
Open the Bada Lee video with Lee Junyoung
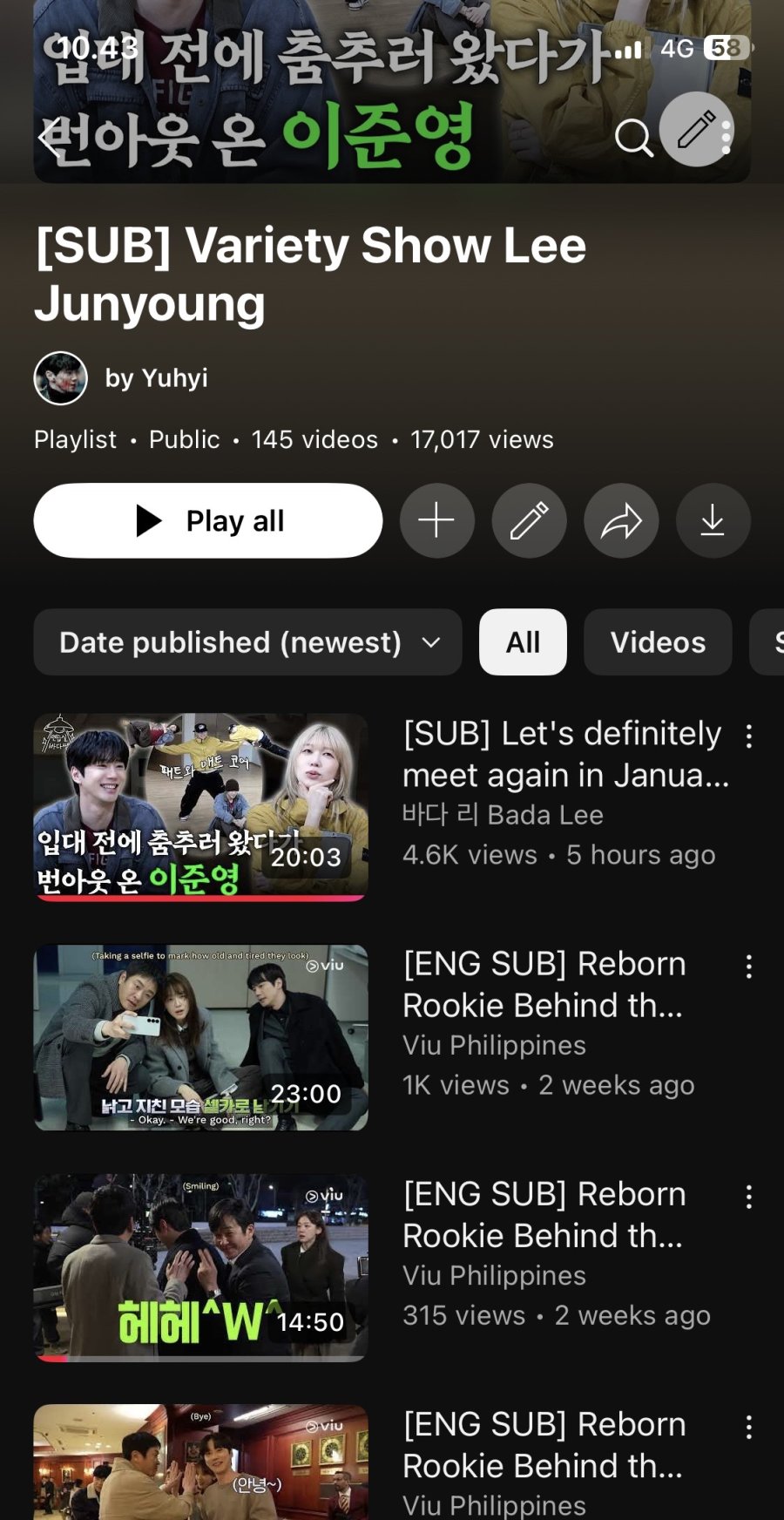click(x=200, y=807)
